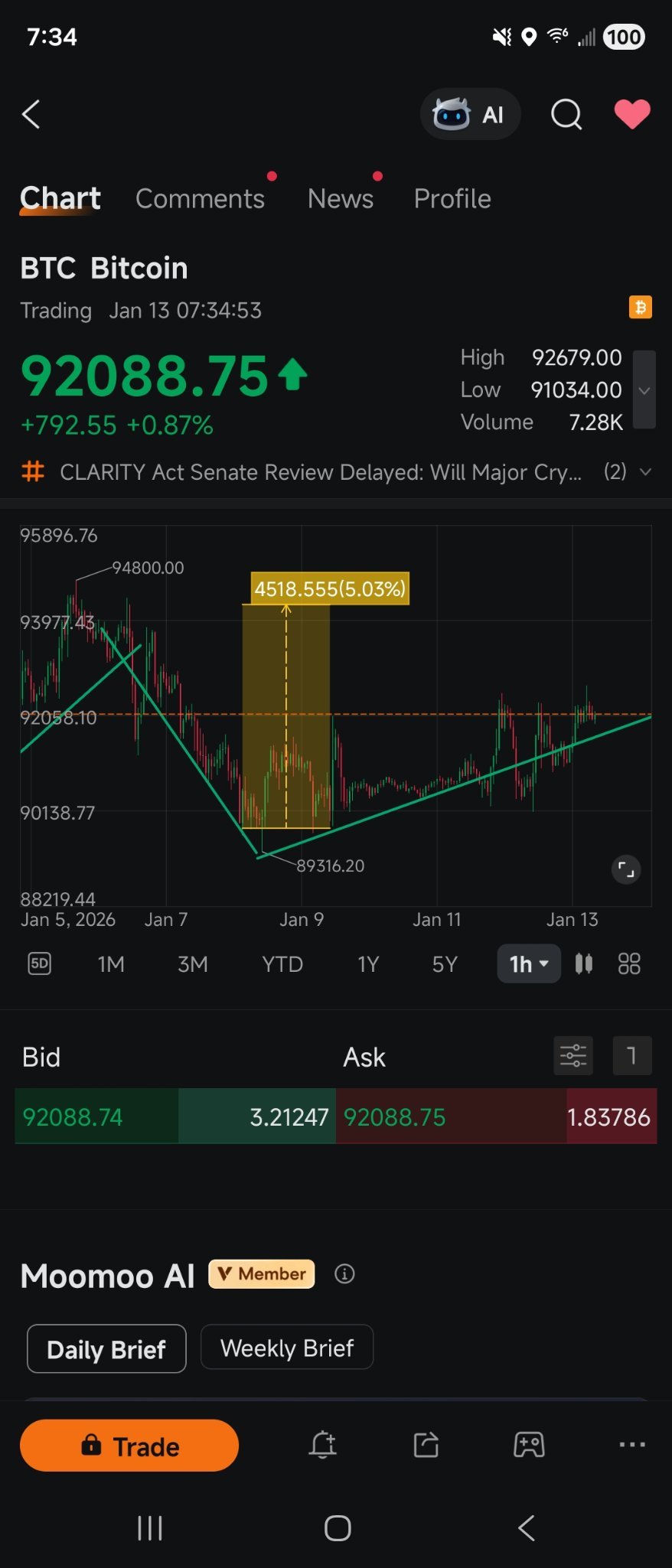Switch to the News tab
This screenshot has width=672, height=1568.
(x=341, y=199)
